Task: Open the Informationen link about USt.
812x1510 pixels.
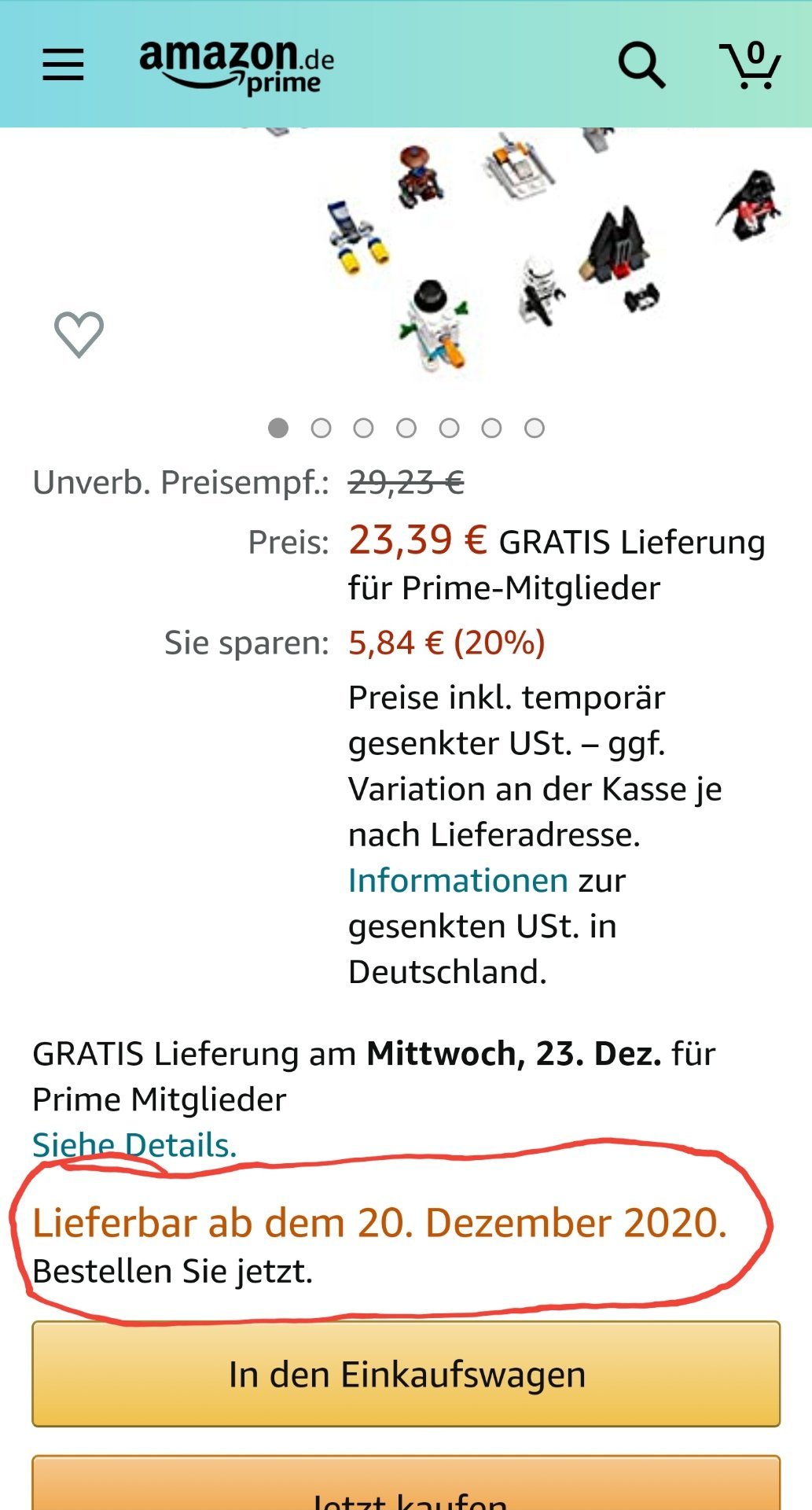Action: [457, 881]
